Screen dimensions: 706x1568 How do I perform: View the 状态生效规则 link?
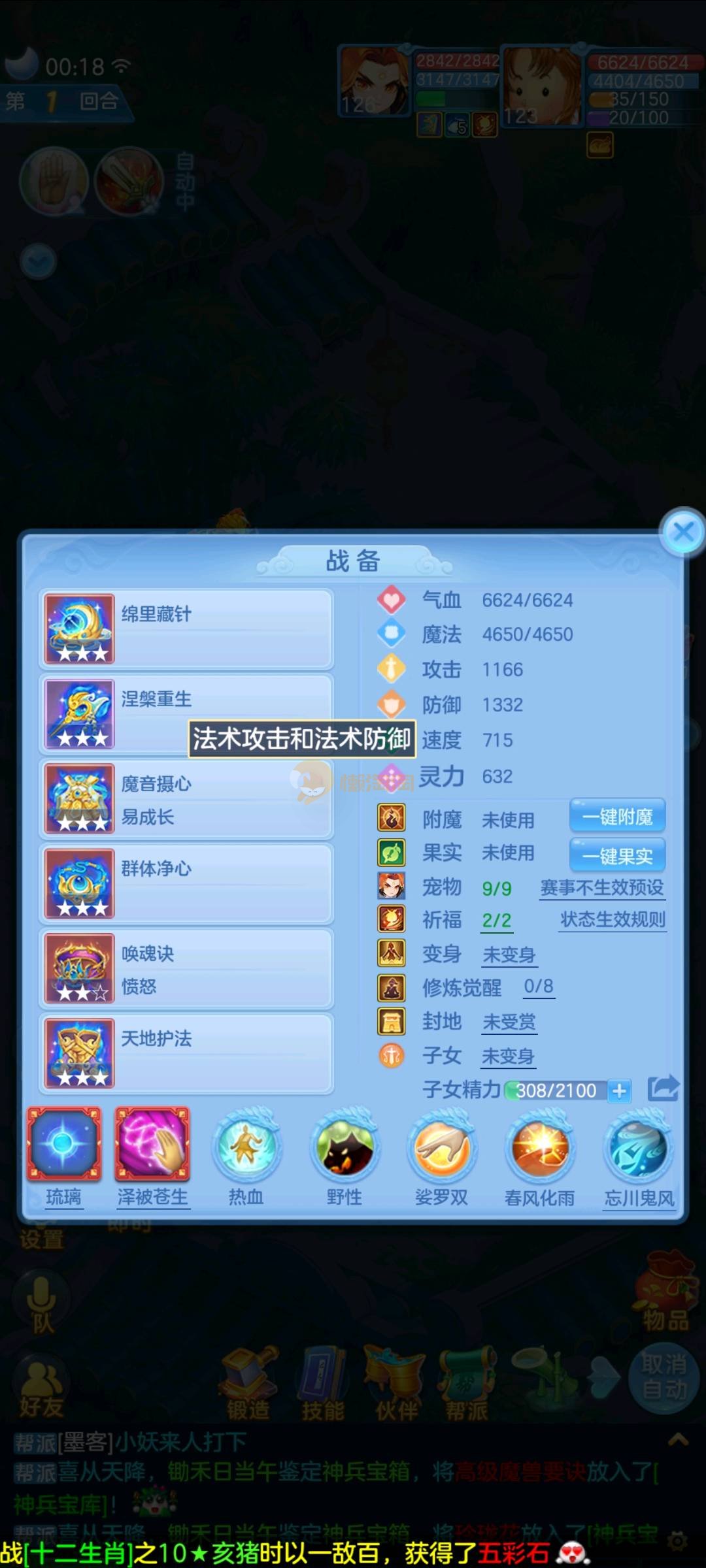pyautogui.click(x=613, y=920)
